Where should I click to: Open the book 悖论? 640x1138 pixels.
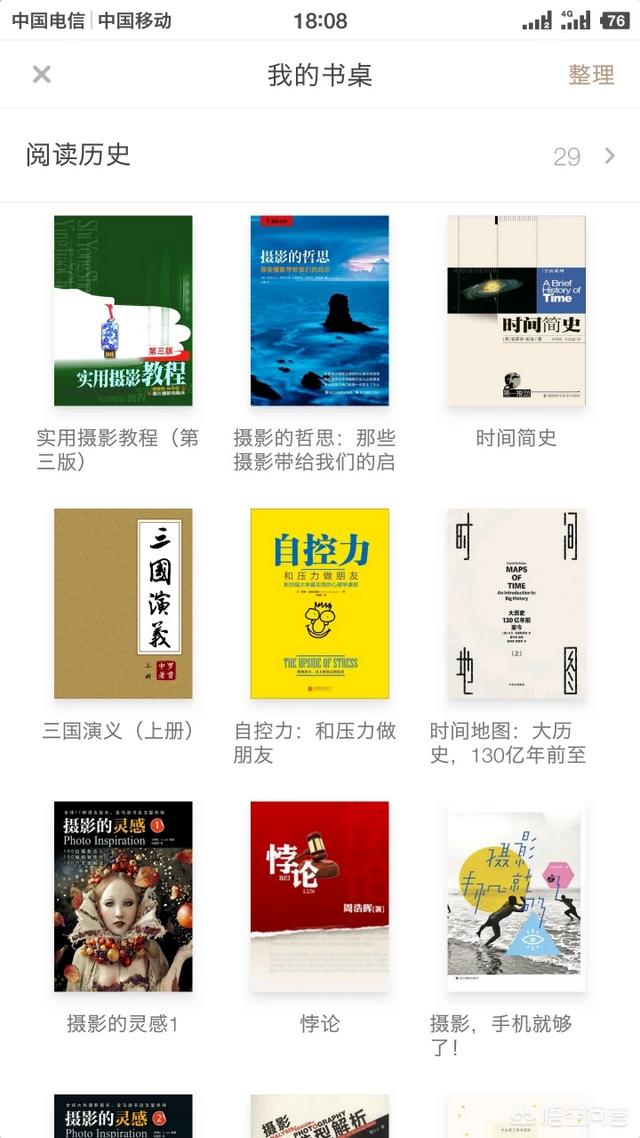tap(319, 896)
